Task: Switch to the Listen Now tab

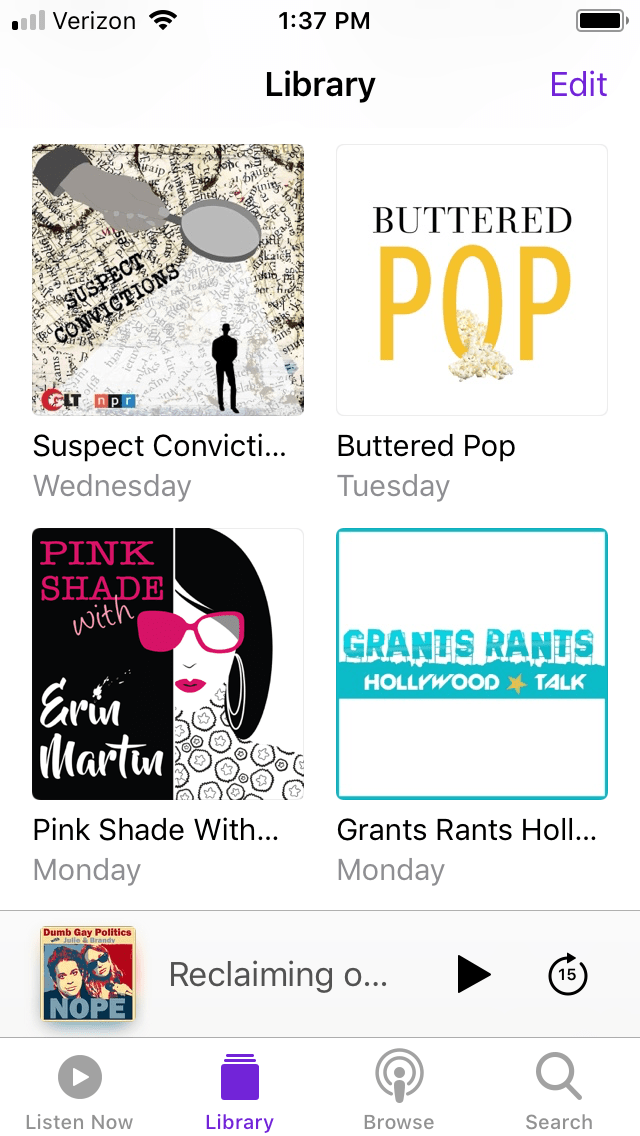Action: tap(79, 1090)
